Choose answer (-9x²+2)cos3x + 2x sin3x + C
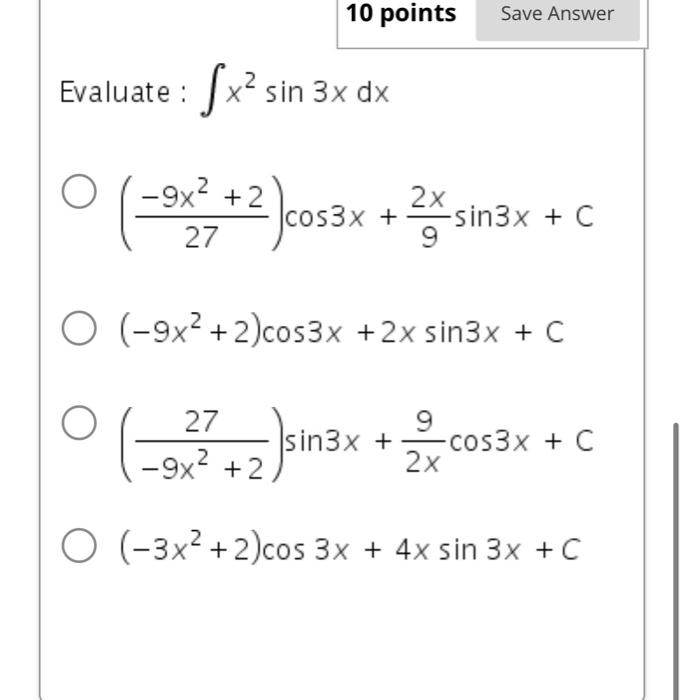 pyautogui.click(x=79, y=328)
